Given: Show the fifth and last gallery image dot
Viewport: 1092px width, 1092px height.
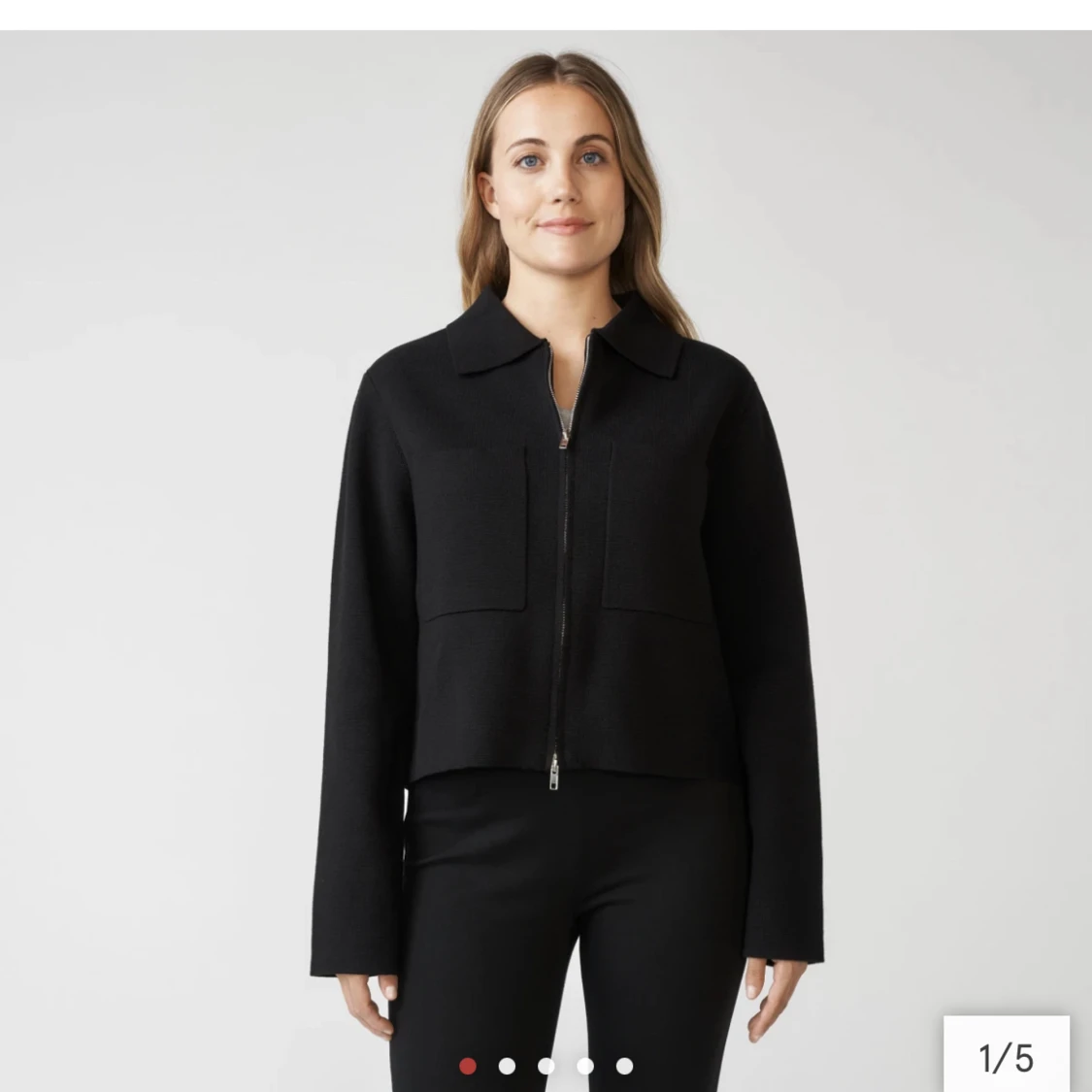Looking at the screenshot, I should point(625,1066).
